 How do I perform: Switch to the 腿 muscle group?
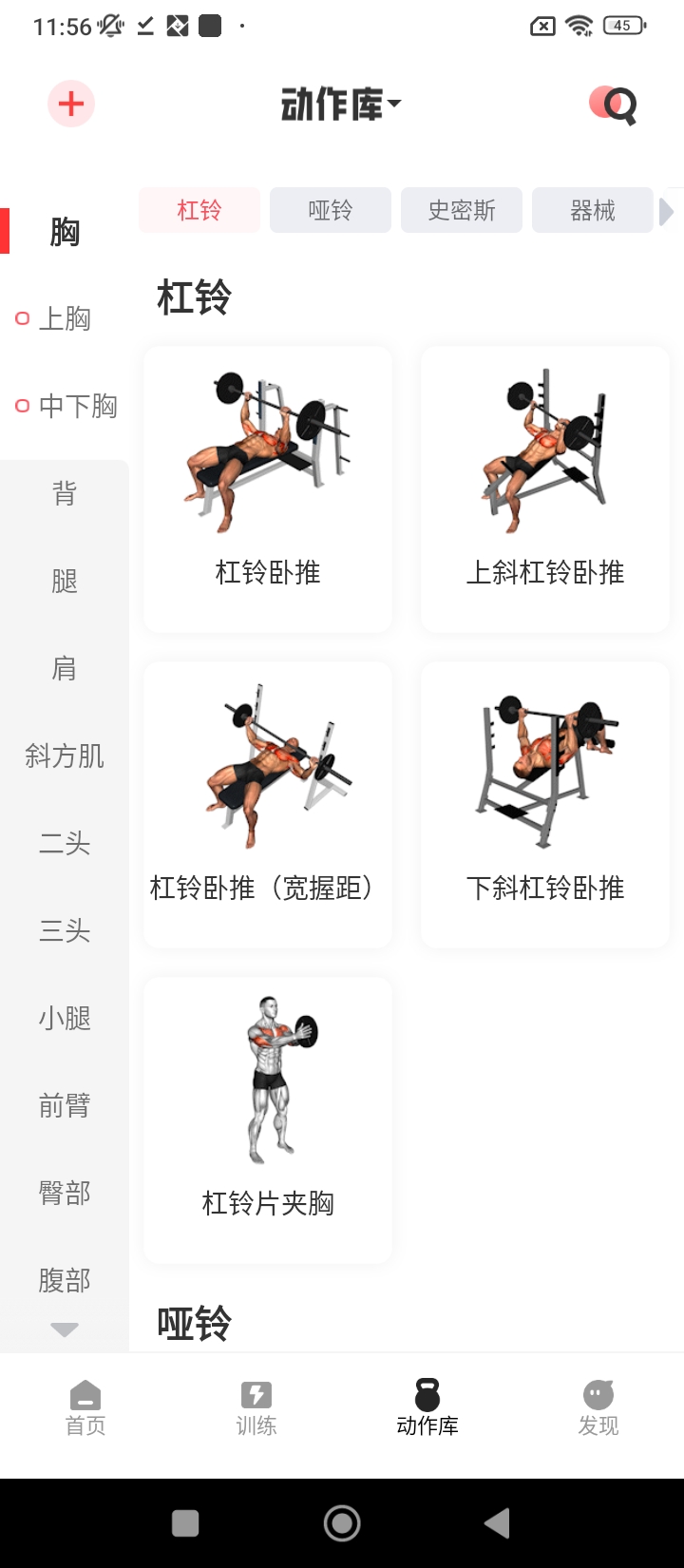[x=64, y=581]
